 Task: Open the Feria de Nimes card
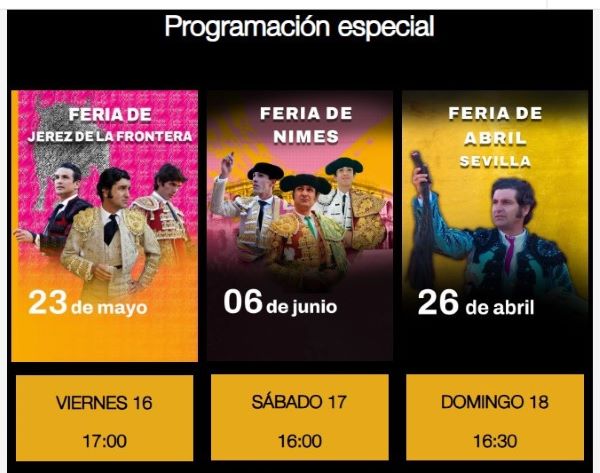pos(299,226)
